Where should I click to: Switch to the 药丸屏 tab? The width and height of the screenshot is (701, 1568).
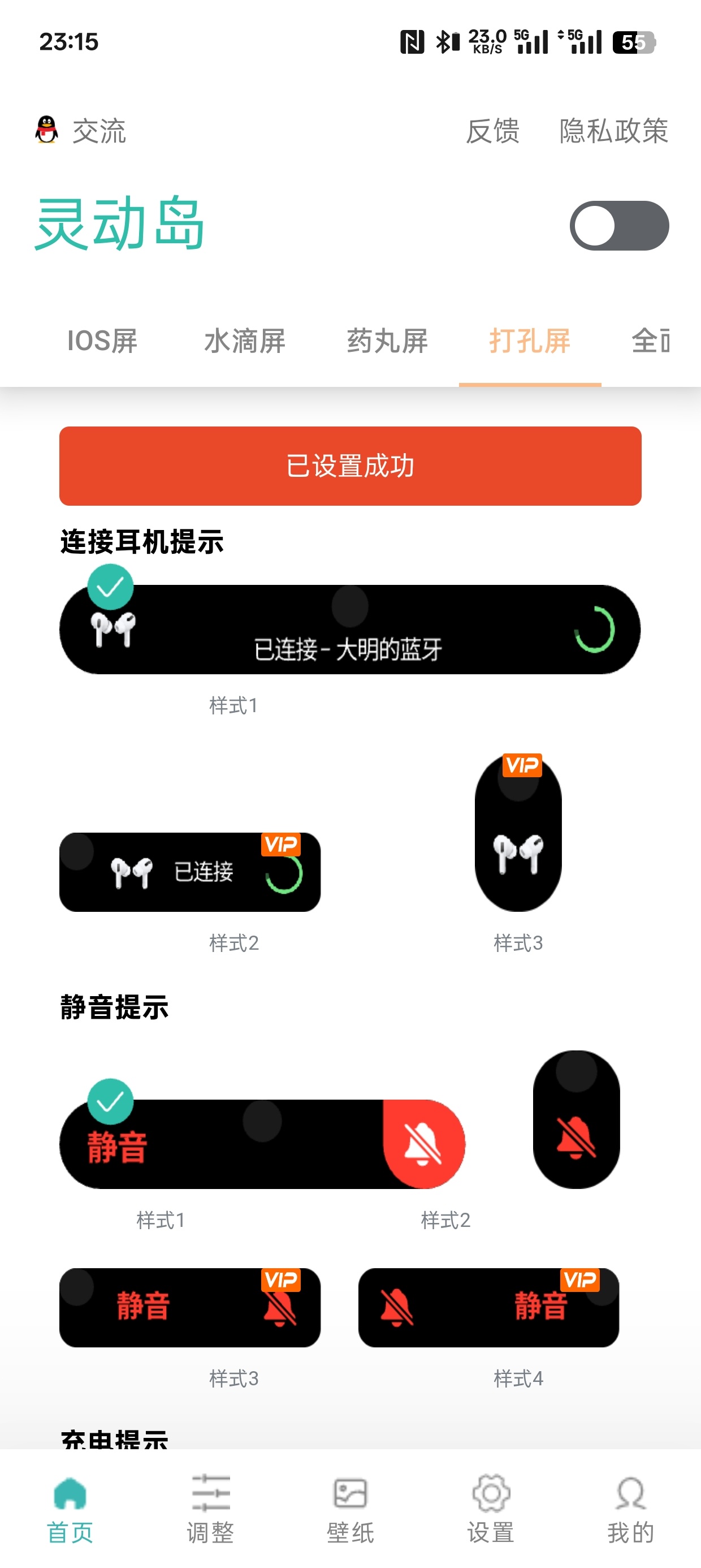[388, 341]
